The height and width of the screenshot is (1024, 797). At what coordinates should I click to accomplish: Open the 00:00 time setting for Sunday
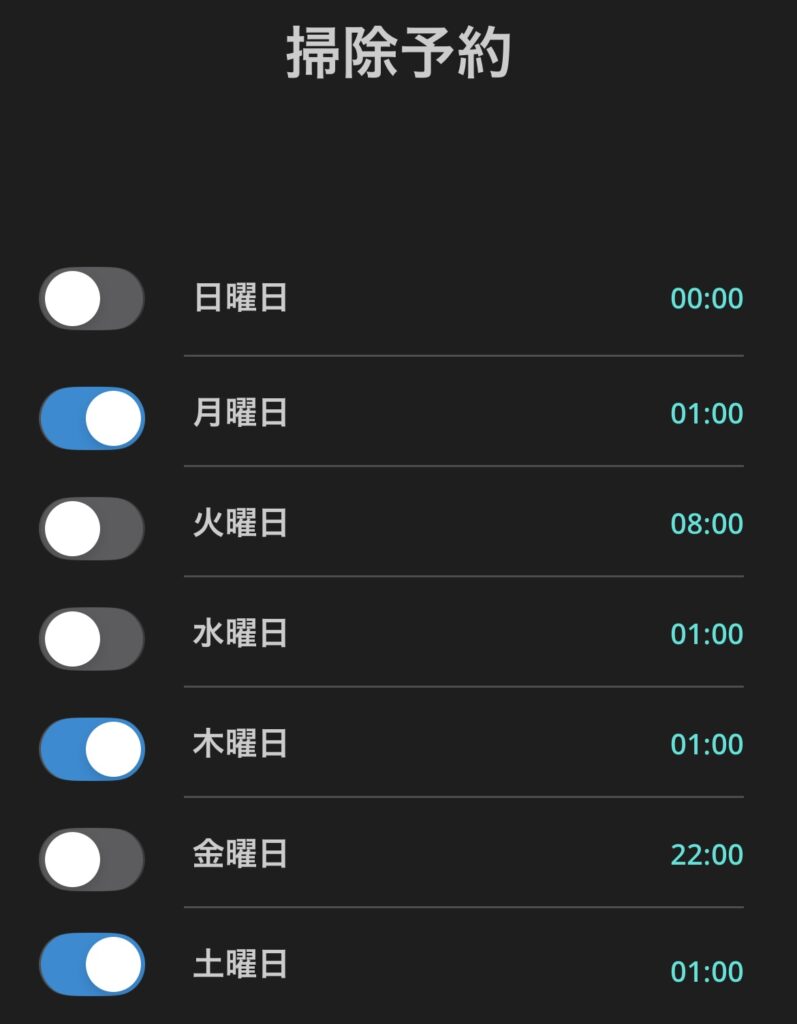(x=707, y=298)
